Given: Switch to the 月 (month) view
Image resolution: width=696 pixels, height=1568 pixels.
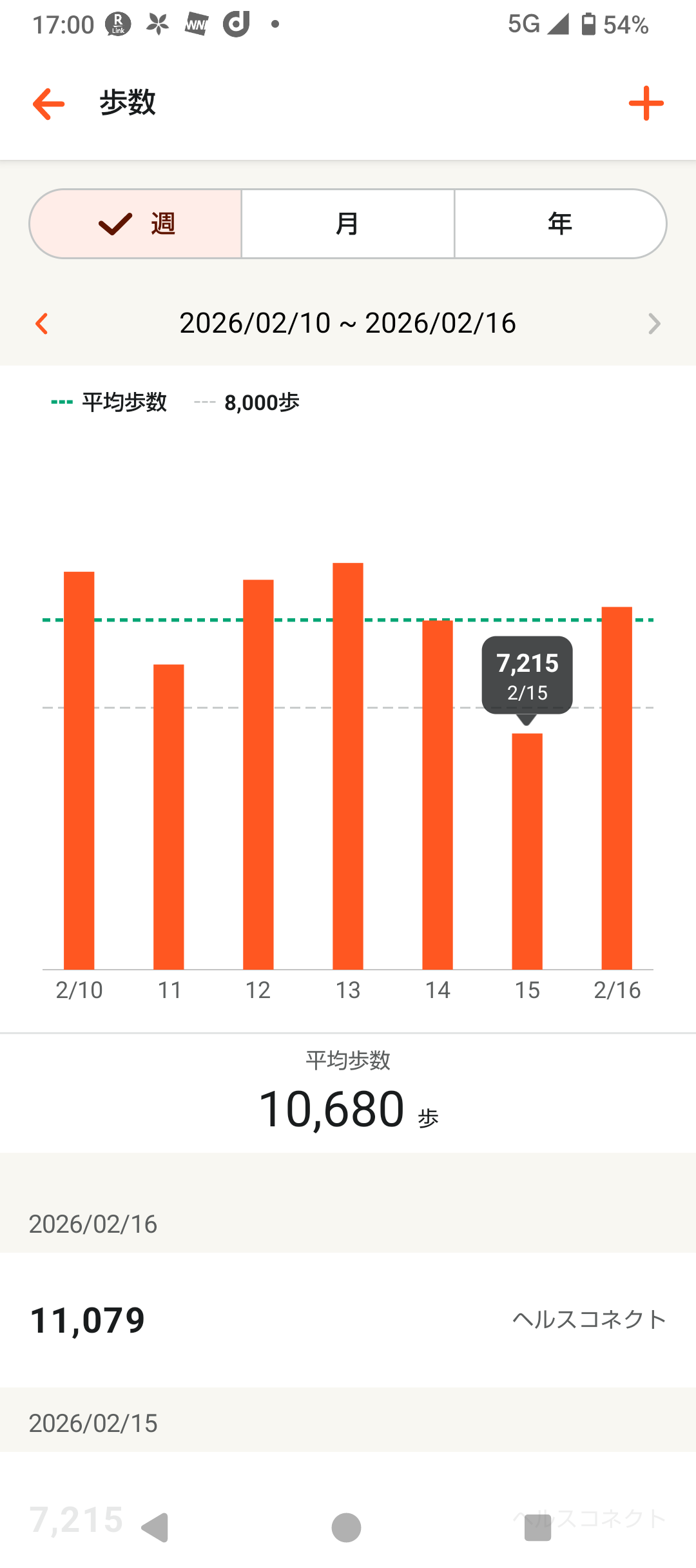Looking at the screenshot, I should (x=348, y=224).
